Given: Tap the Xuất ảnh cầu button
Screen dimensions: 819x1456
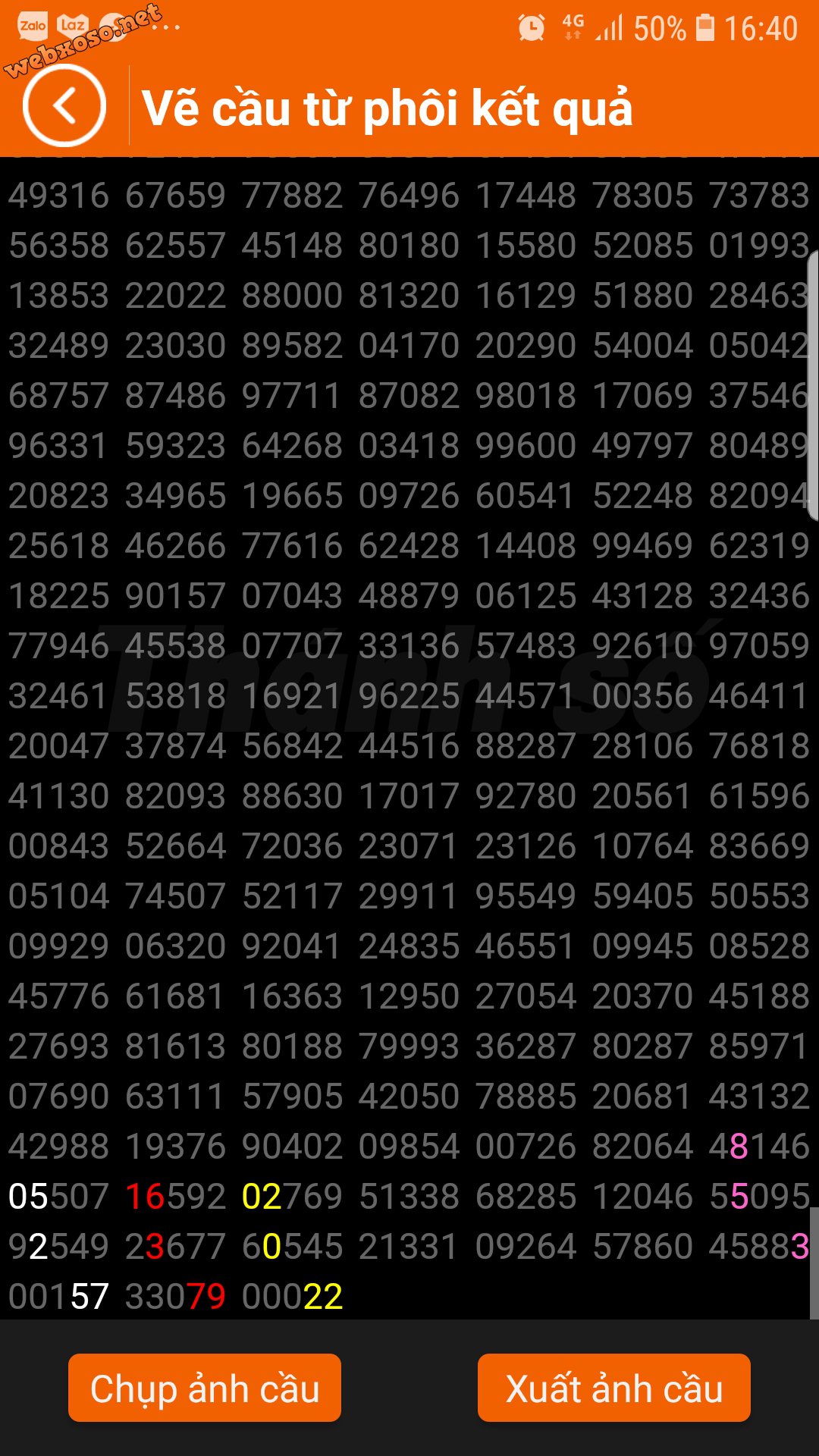Looking at the screenshot, I should 614,1388.
